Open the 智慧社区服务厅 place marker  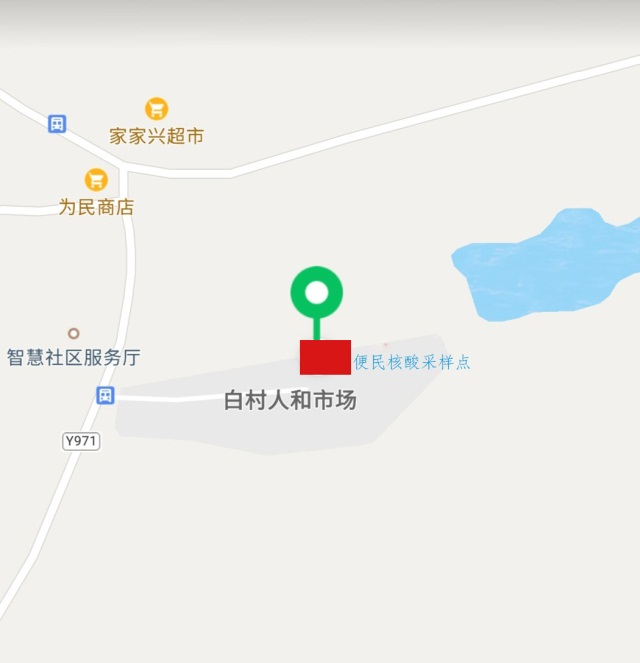click(73, 334)
